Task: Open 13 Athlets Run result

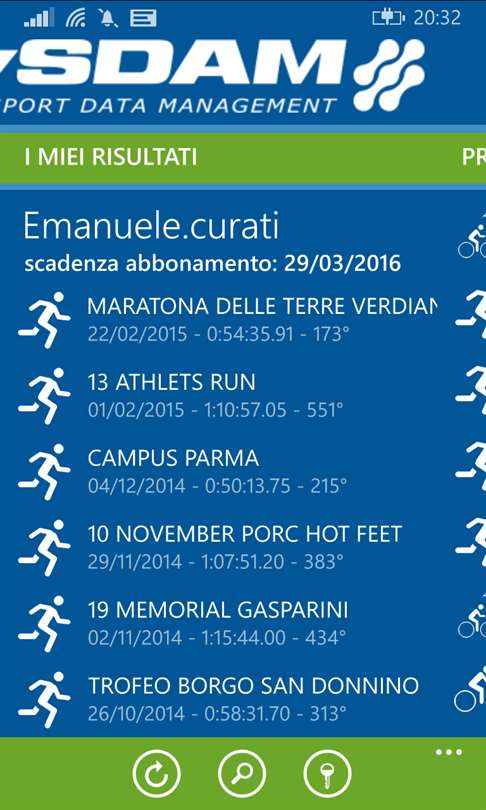Action: coord(227,396)
